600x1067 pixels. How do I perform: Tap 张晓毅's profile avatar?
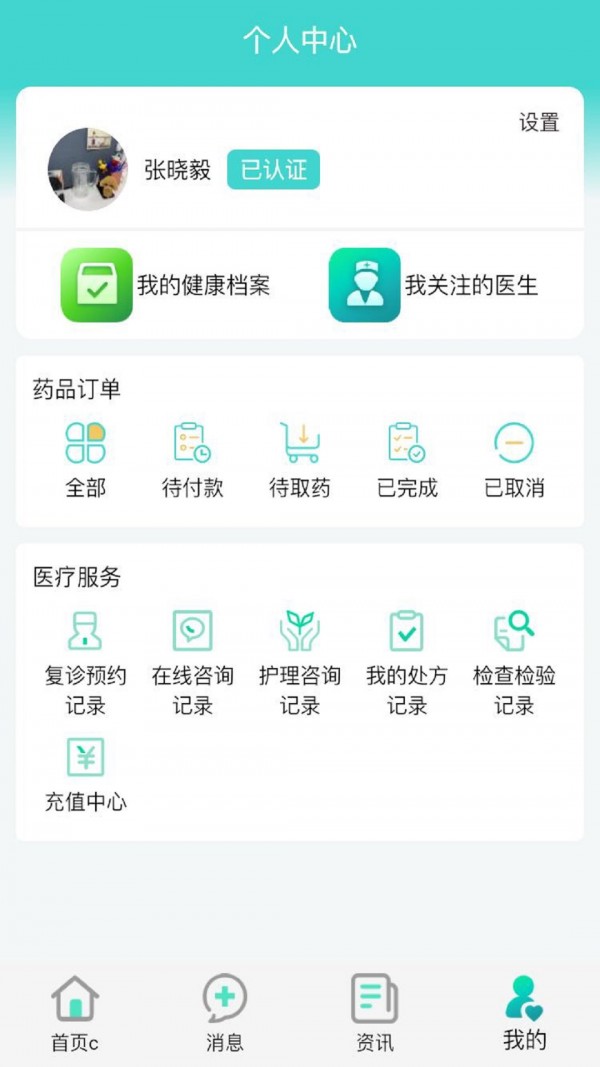[x=88, y=169]
